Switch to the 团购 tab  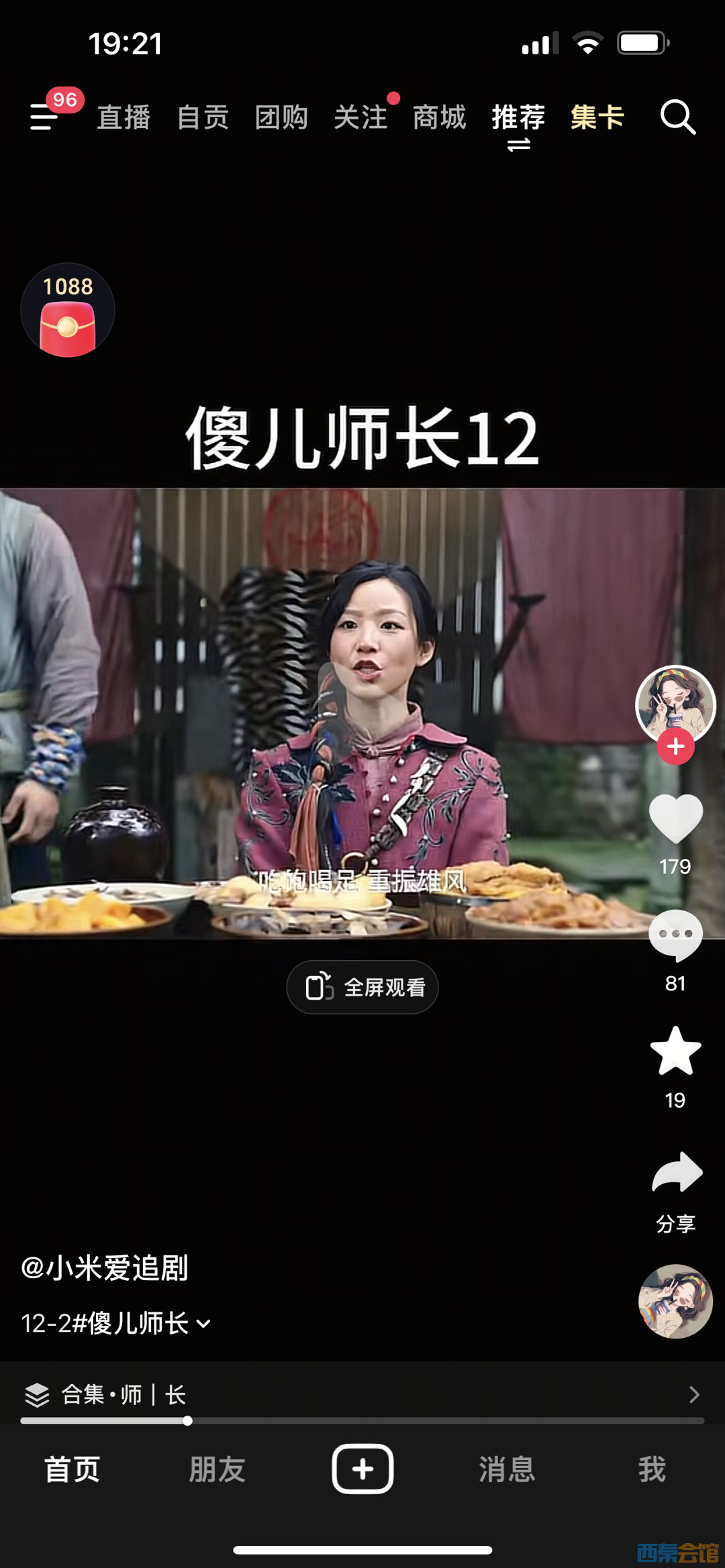[281, 117]
